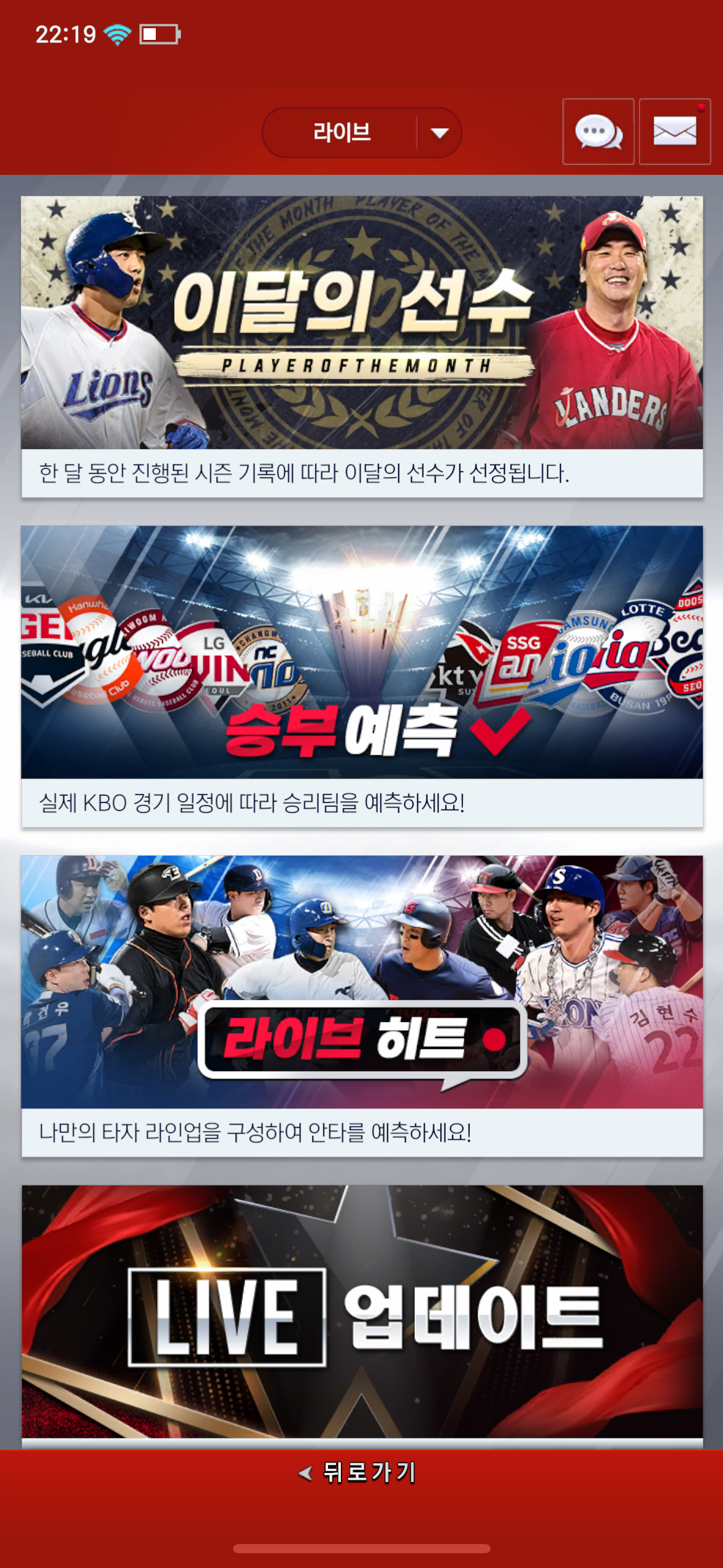Open the 이달의 선수 banner
This screenshot has width=723, height=1568.
pos(362,346)
